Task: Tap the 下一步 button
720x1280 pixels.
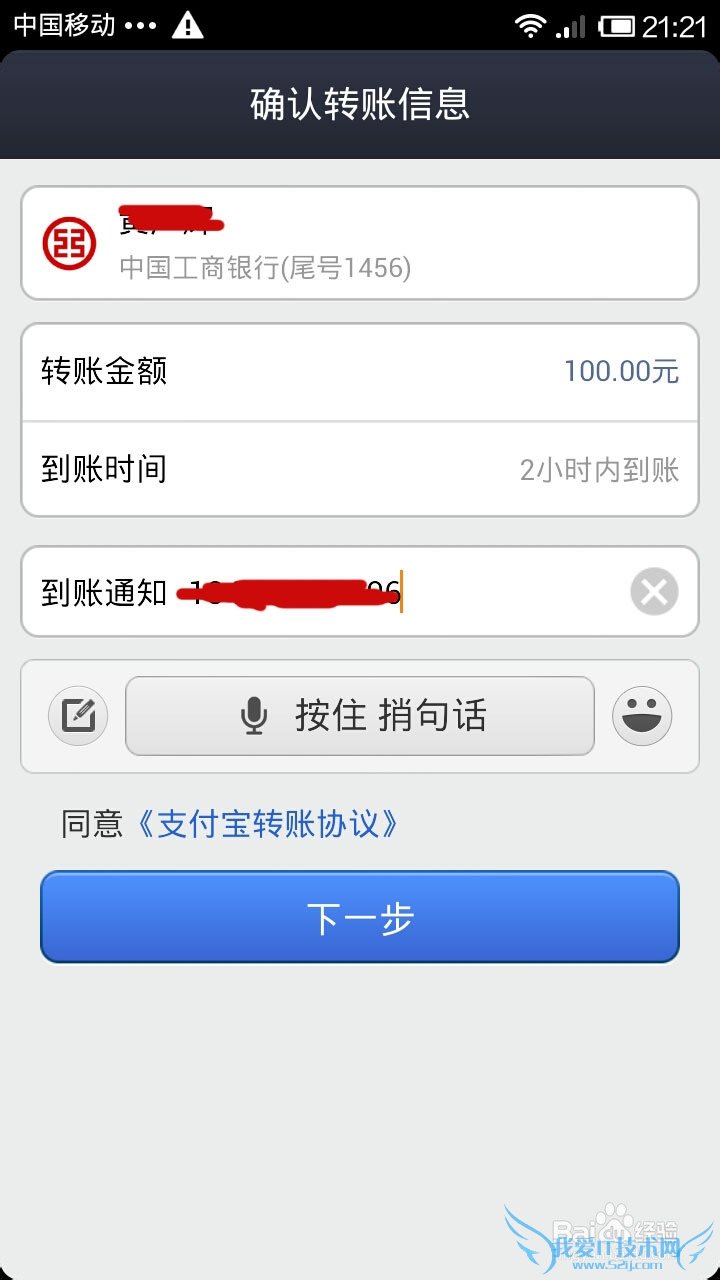Action: click(360, 917)
